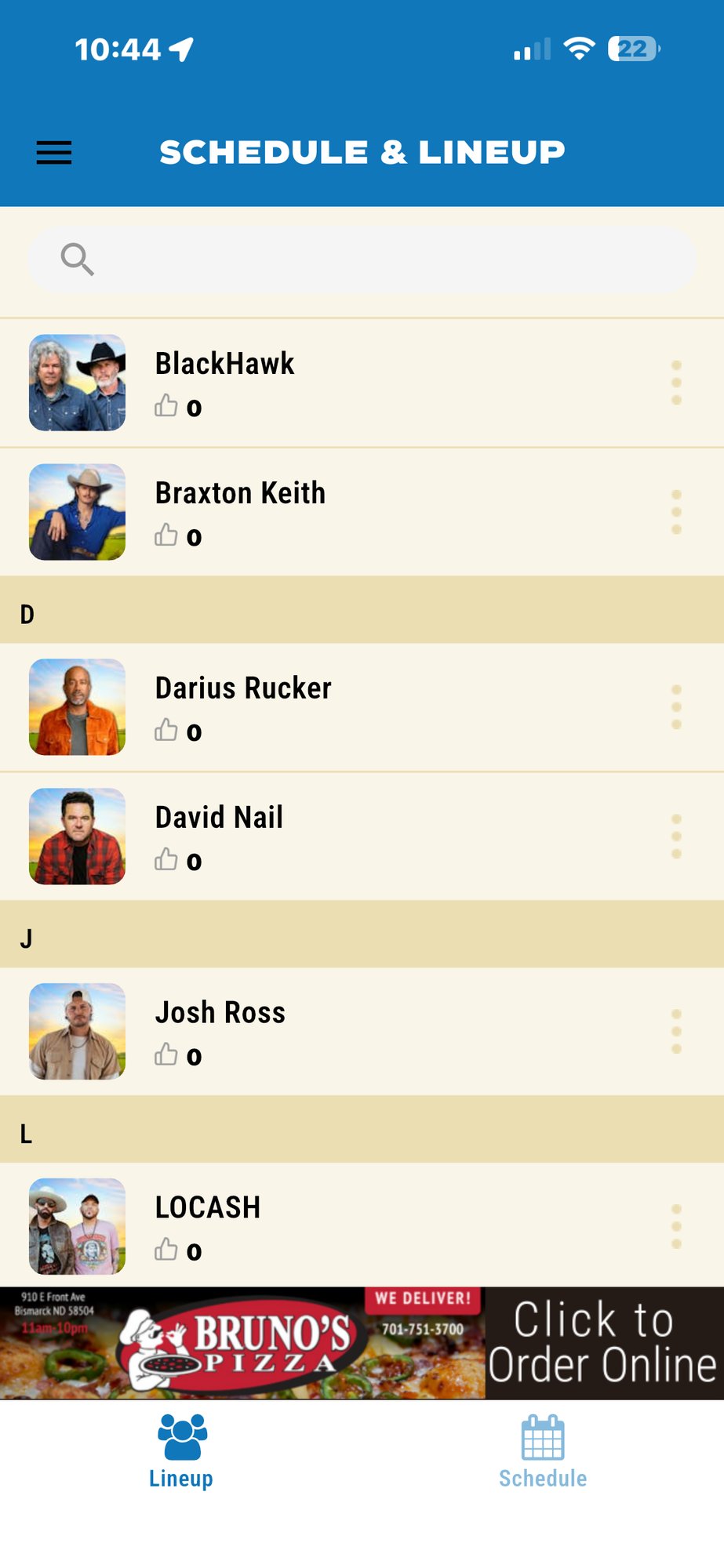Like BlackHawk with thumbs up

(x=166, y=406)
